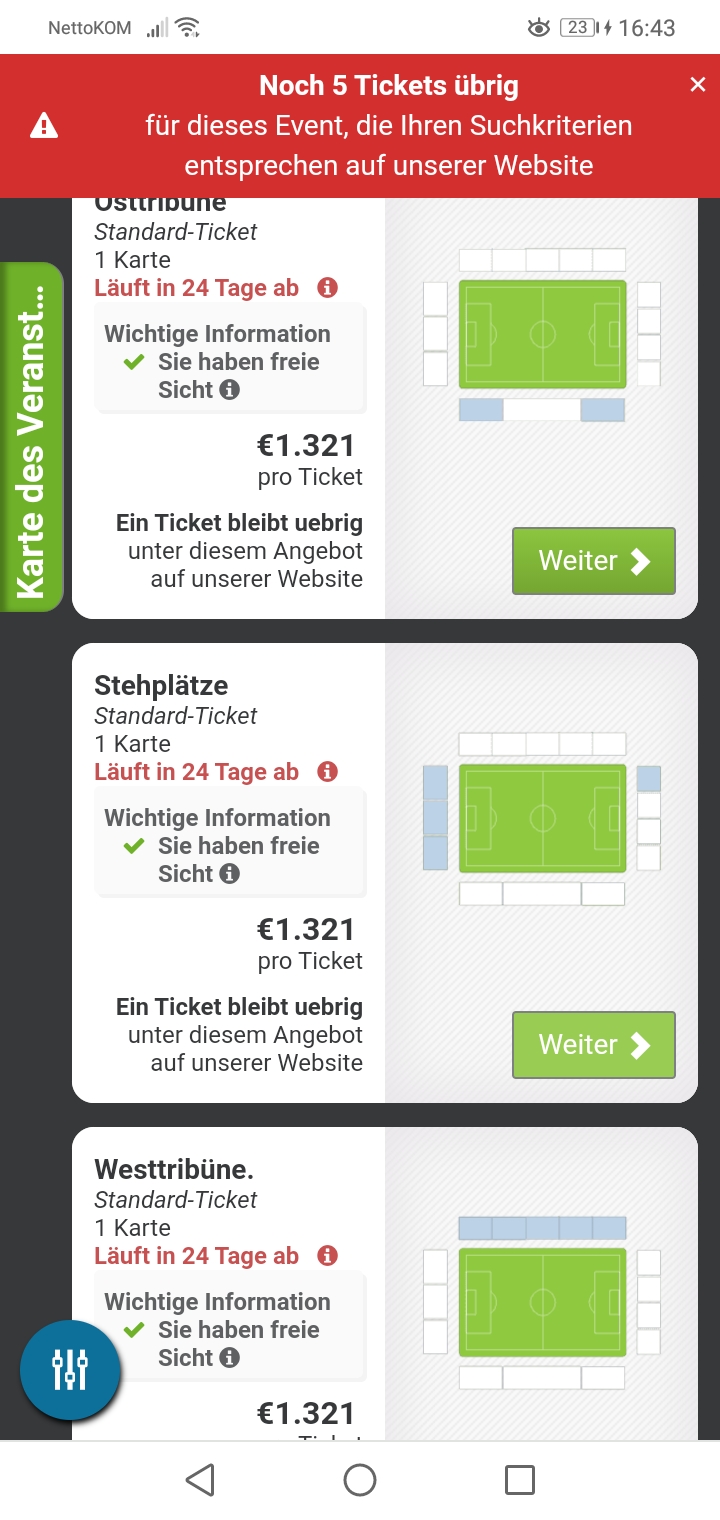The width and height of the screenshot is (720, 1520).
Task: Show expiry info for the Westtribüne ticket
Action: tap(327, 1256)
